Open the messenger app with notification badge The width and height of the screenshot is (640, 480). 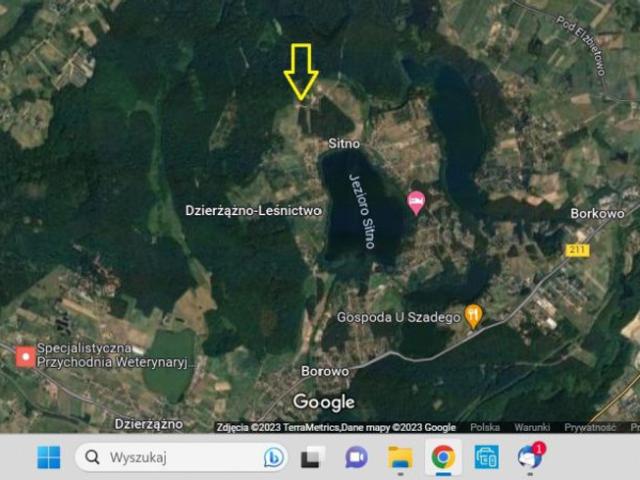point(529,457)
